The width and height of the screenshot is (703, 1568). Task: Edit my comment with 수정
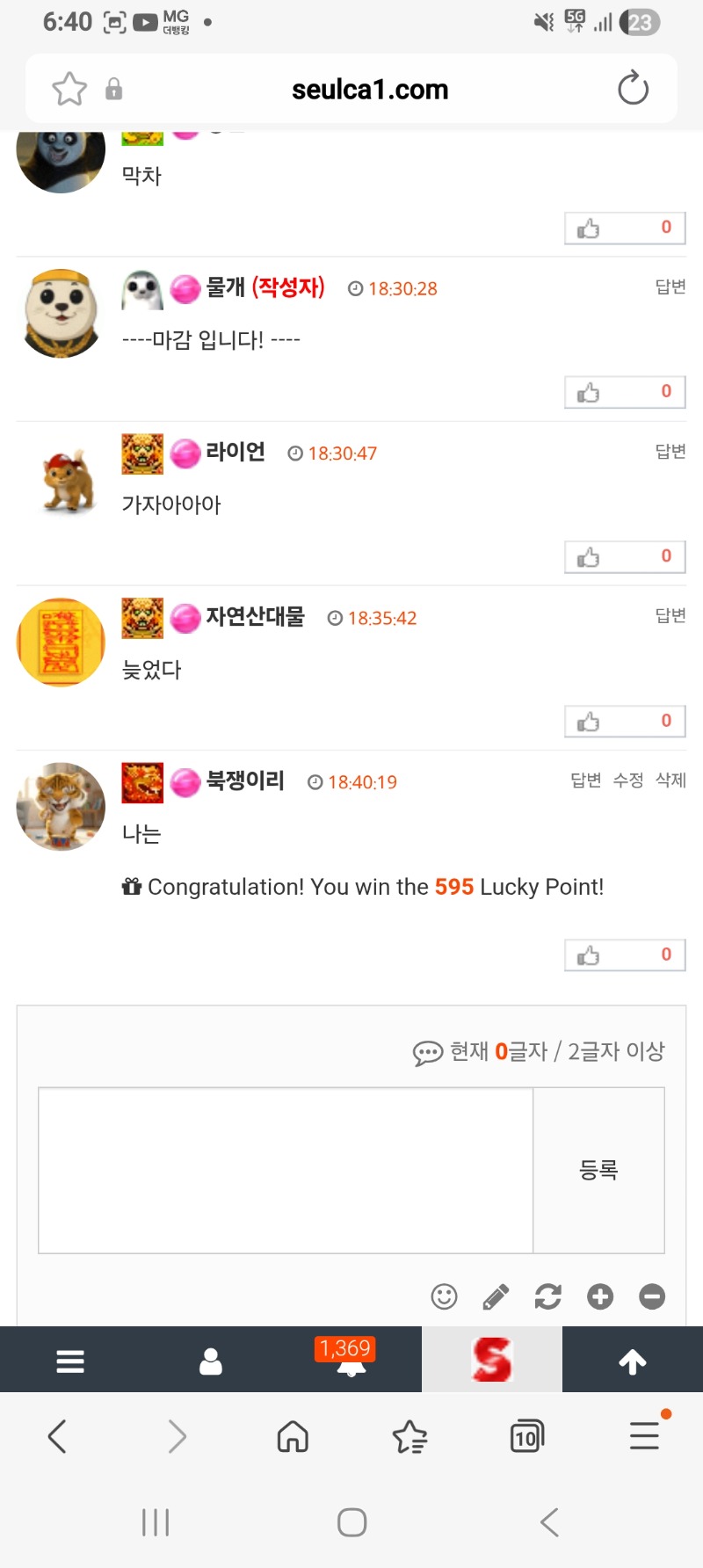(627, 780)
